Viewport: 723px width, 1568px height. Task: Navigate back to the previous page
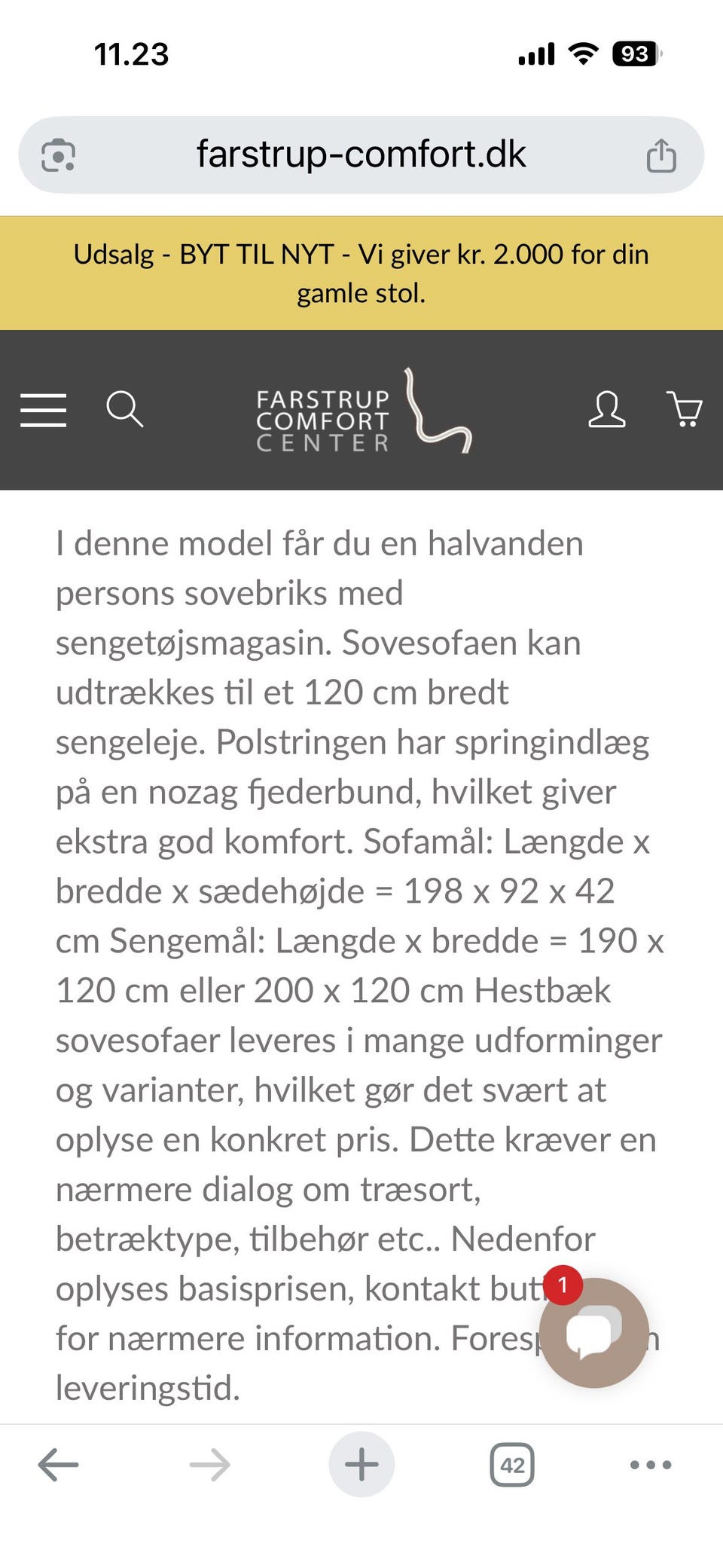56,1465
